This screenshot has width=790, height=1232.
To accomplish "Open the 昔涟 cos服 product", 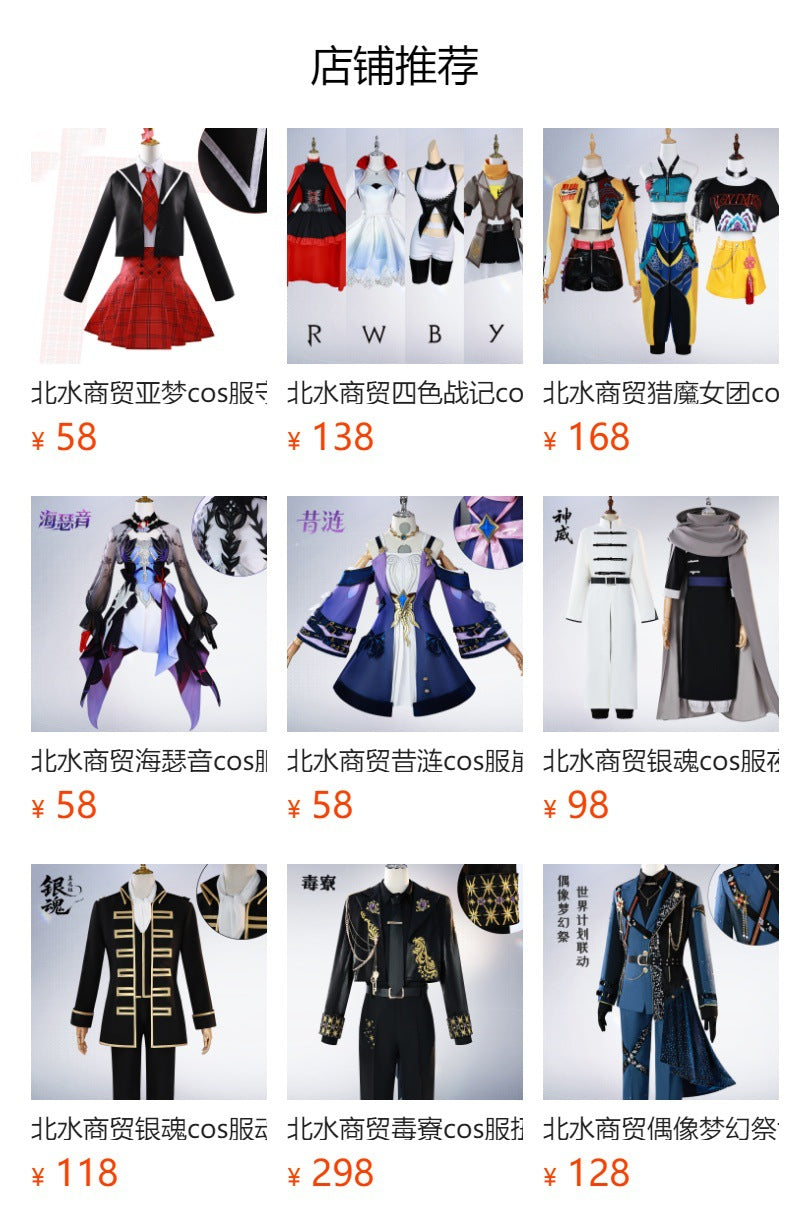I will (405, 614).
